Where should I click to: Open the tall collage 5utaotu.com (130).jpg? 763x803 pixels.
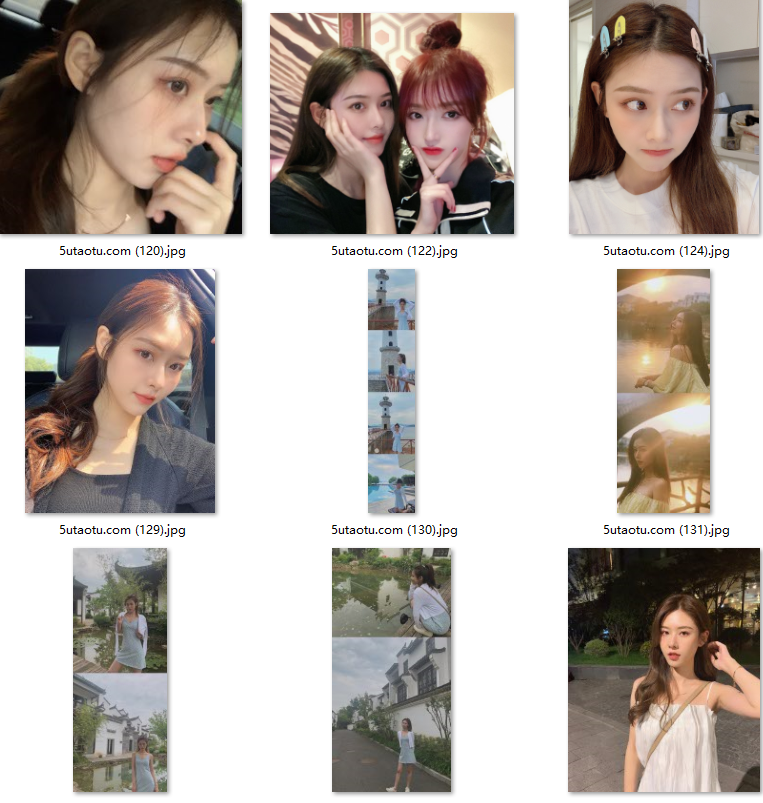392,391
